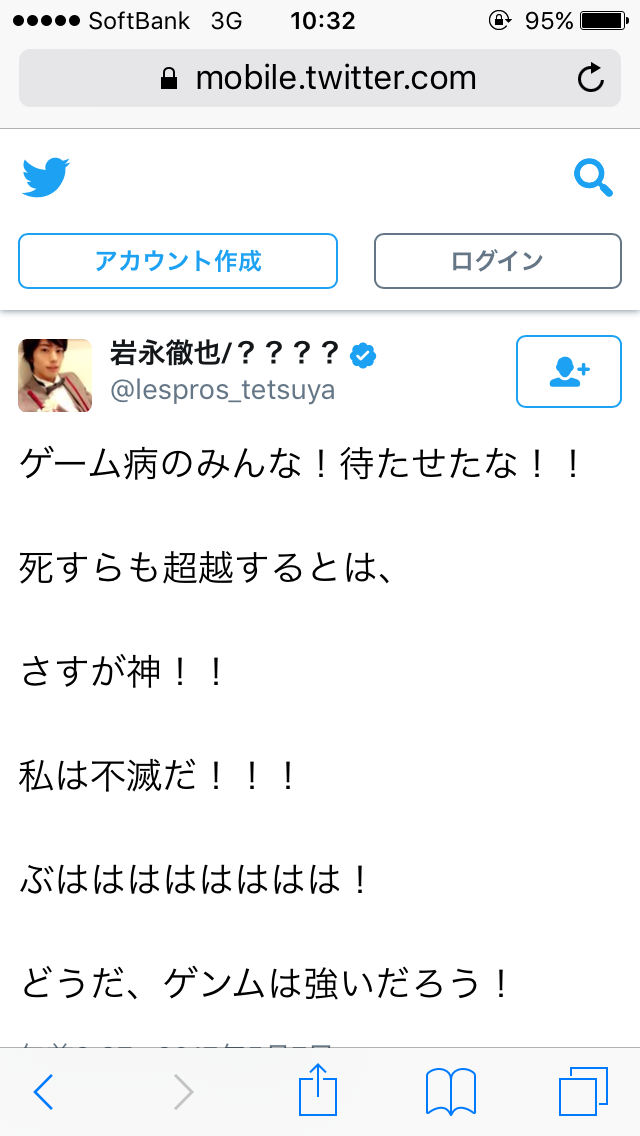
Task: Reload the page in Safari
Action: click(591, 78)
